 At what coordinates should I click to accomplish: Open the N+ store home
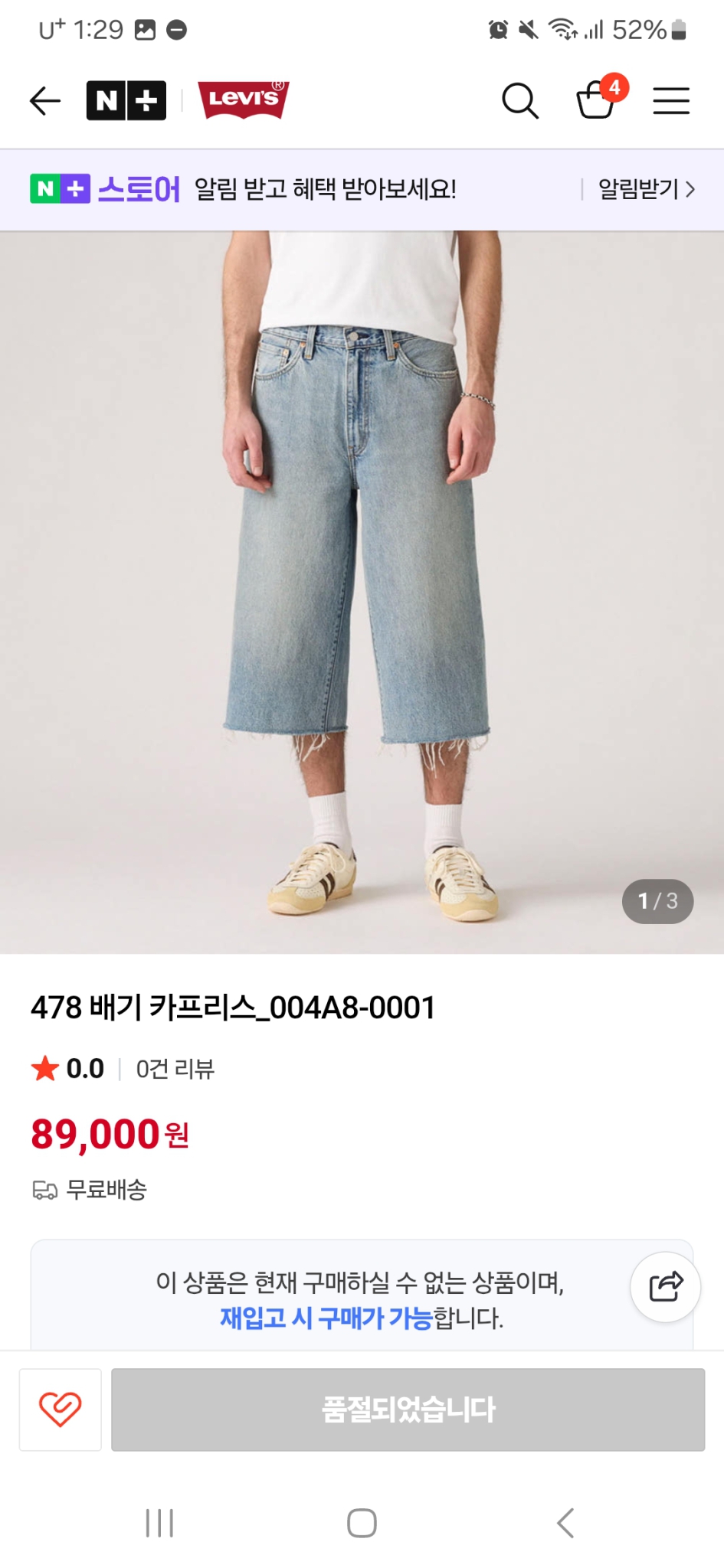coord(126,100)
